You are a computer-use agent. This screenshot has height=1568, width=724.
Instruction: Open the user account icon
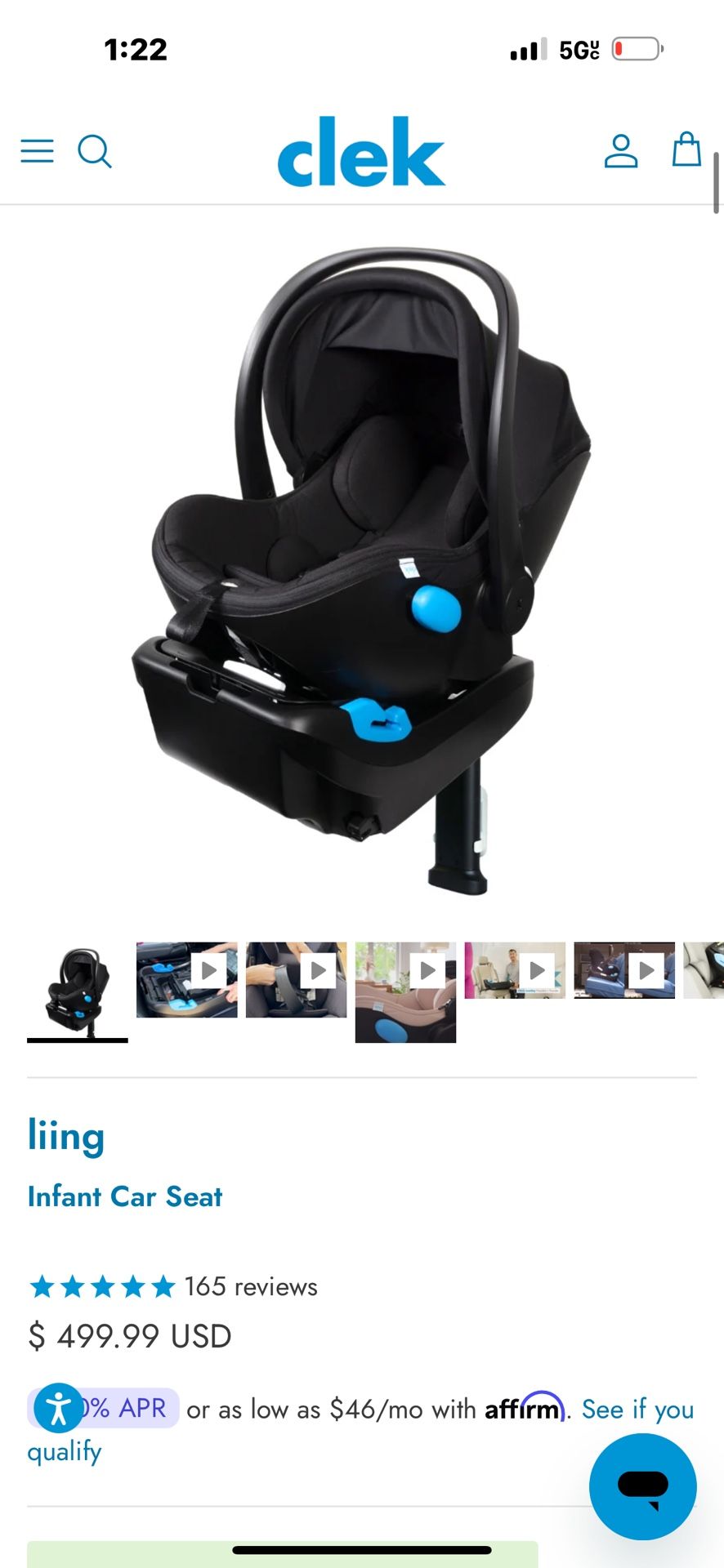[623, 151]
